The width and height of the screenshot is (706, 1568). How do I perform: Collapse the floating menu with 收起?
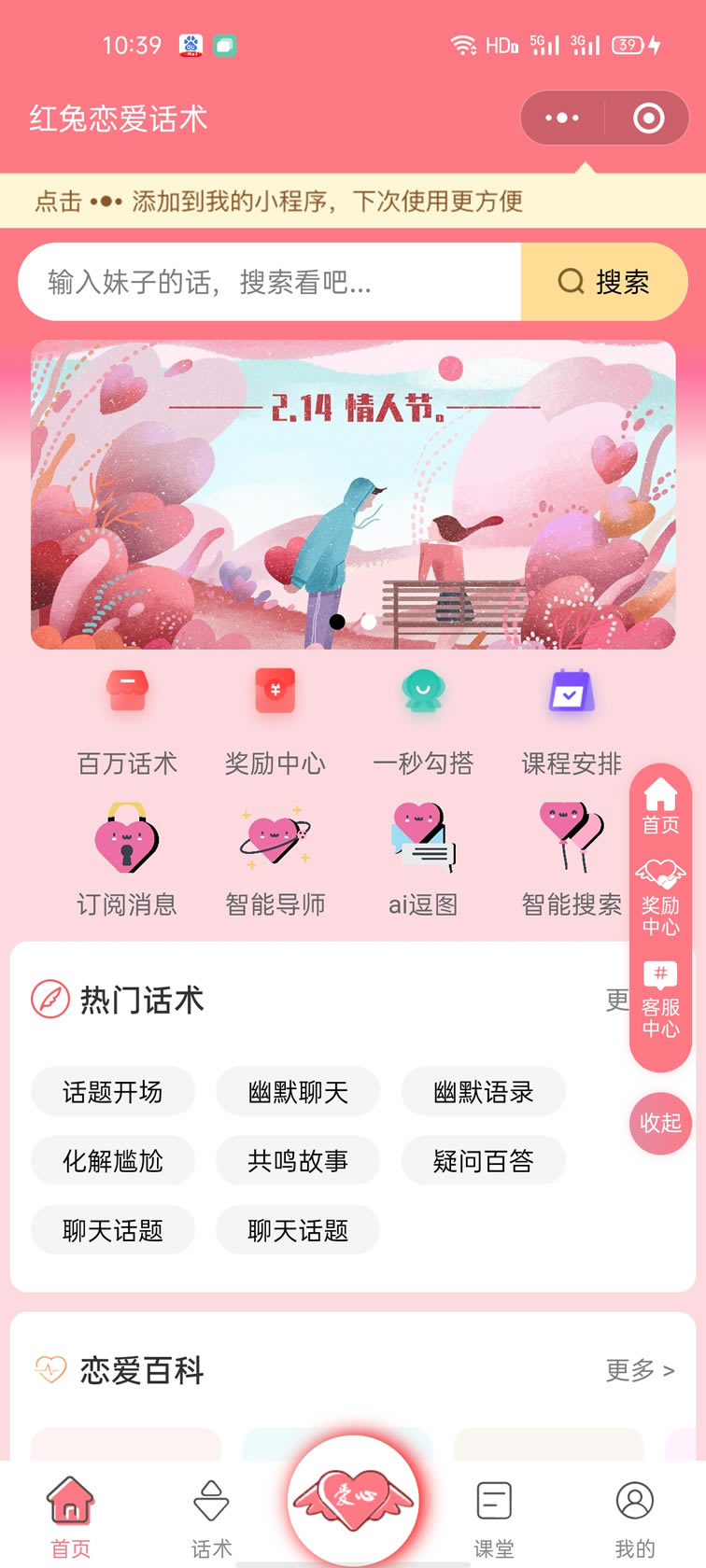click(x=660, y=1123)
